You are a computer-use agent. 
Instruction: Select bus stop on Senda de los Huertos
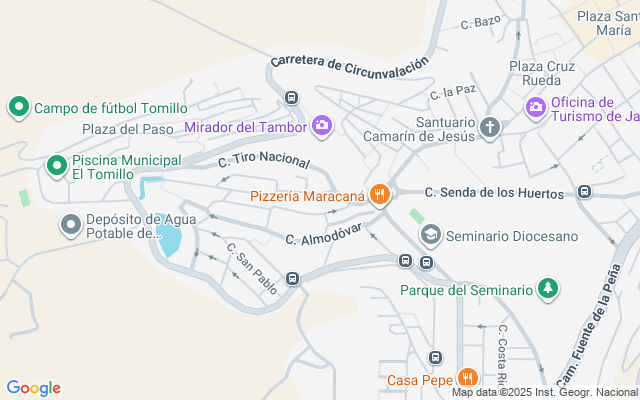pyautogui.click(x=585, y=192)
